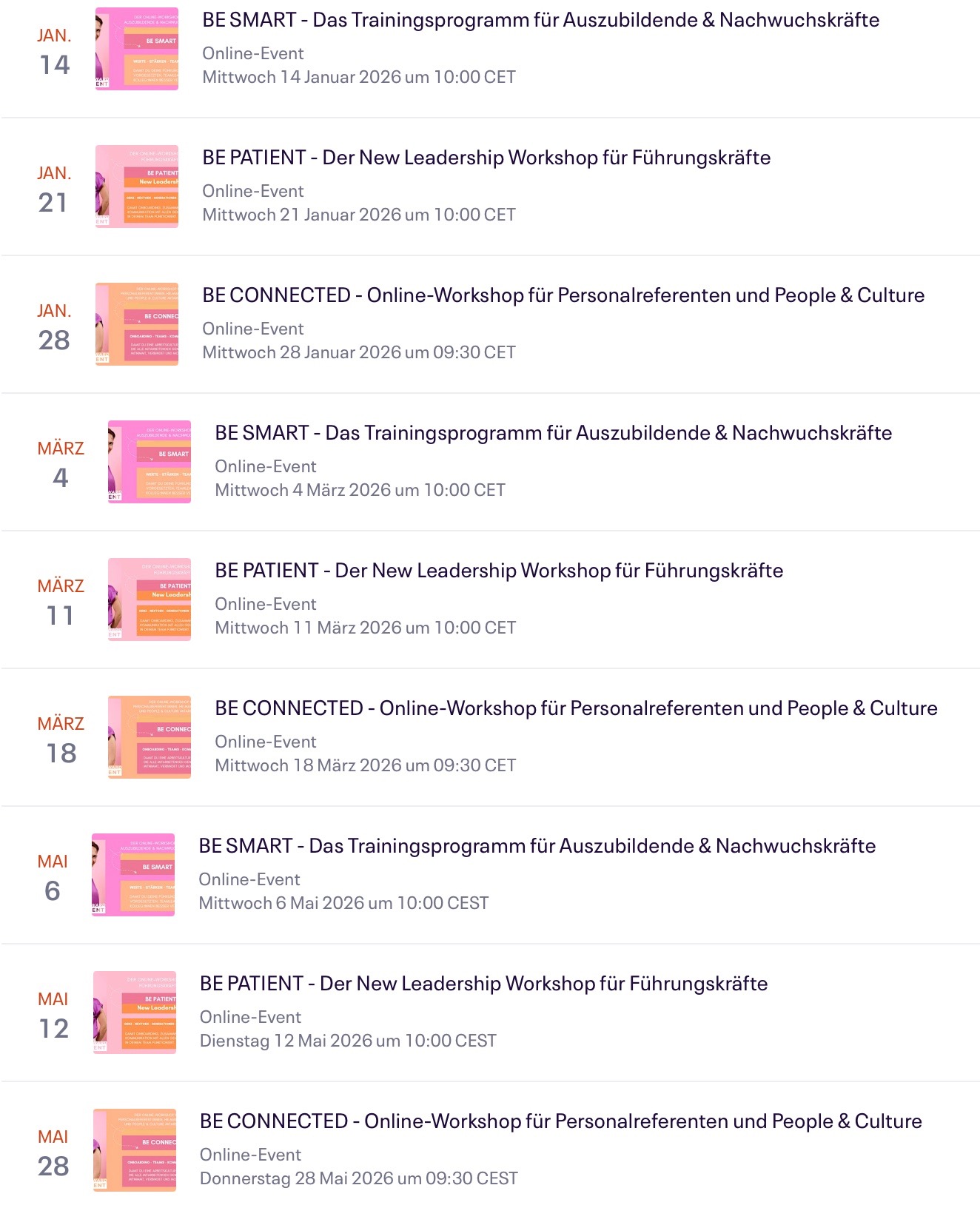The height and width of the screenshot is (1205, 980).
Task: Open BE PATIENT workshop on 11 März
Action: click(499, 571)
